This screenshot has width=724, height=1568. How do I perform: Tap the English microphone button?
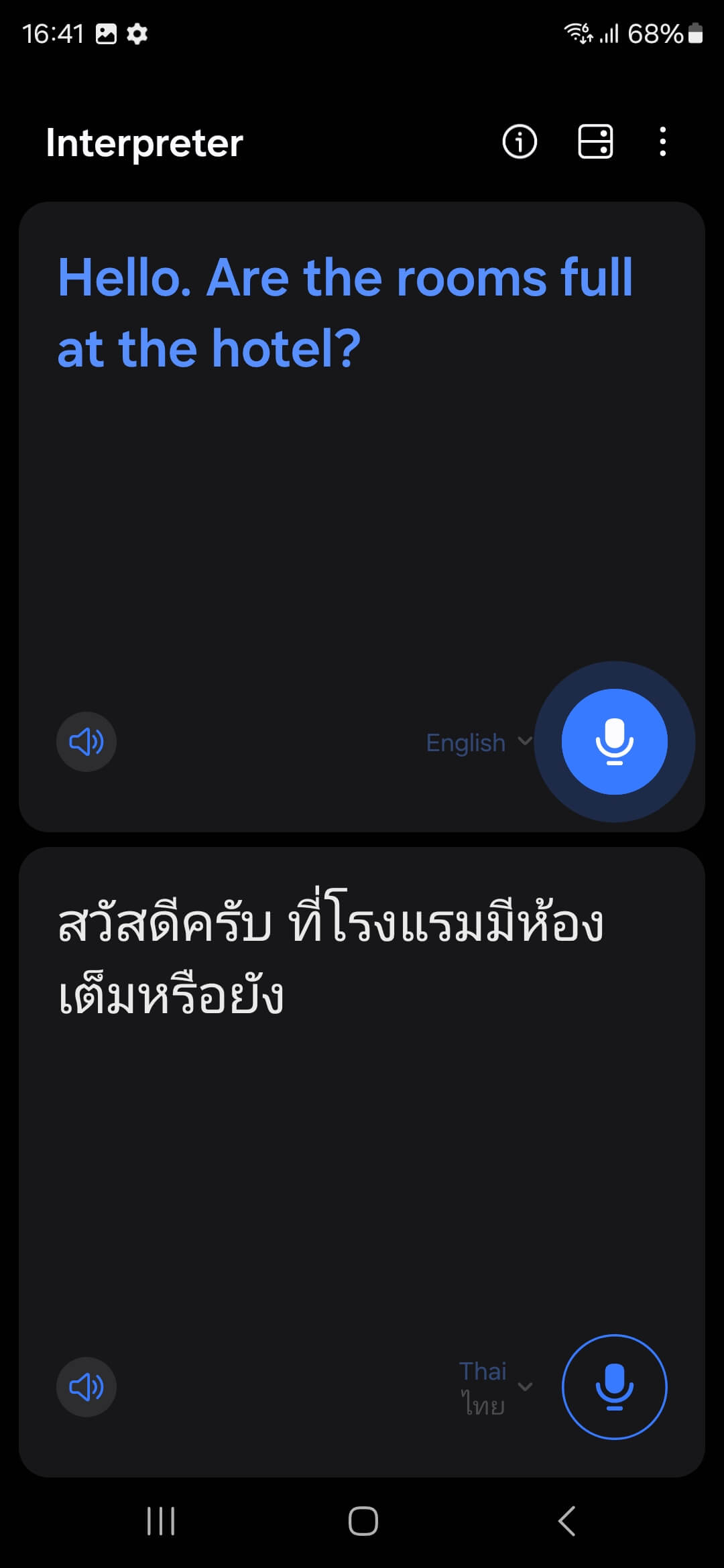(x=615, y=742)
